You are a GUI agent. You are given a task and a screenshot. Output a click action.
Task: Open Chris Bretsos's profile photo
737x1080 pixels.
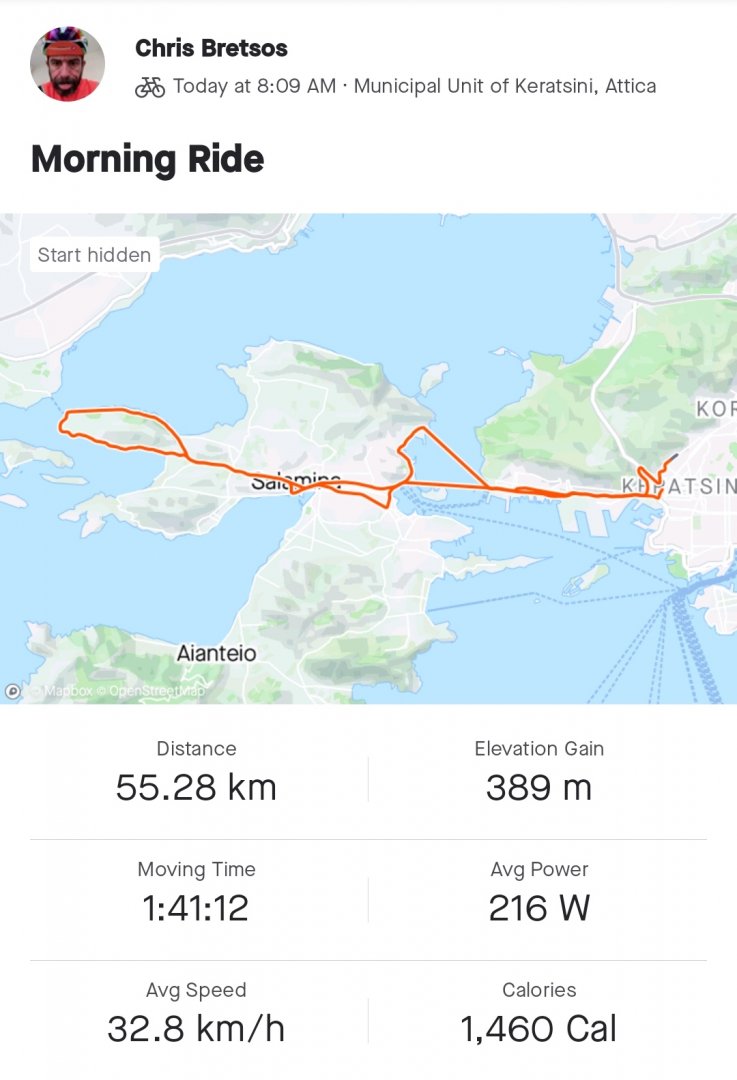coord(68,65)
